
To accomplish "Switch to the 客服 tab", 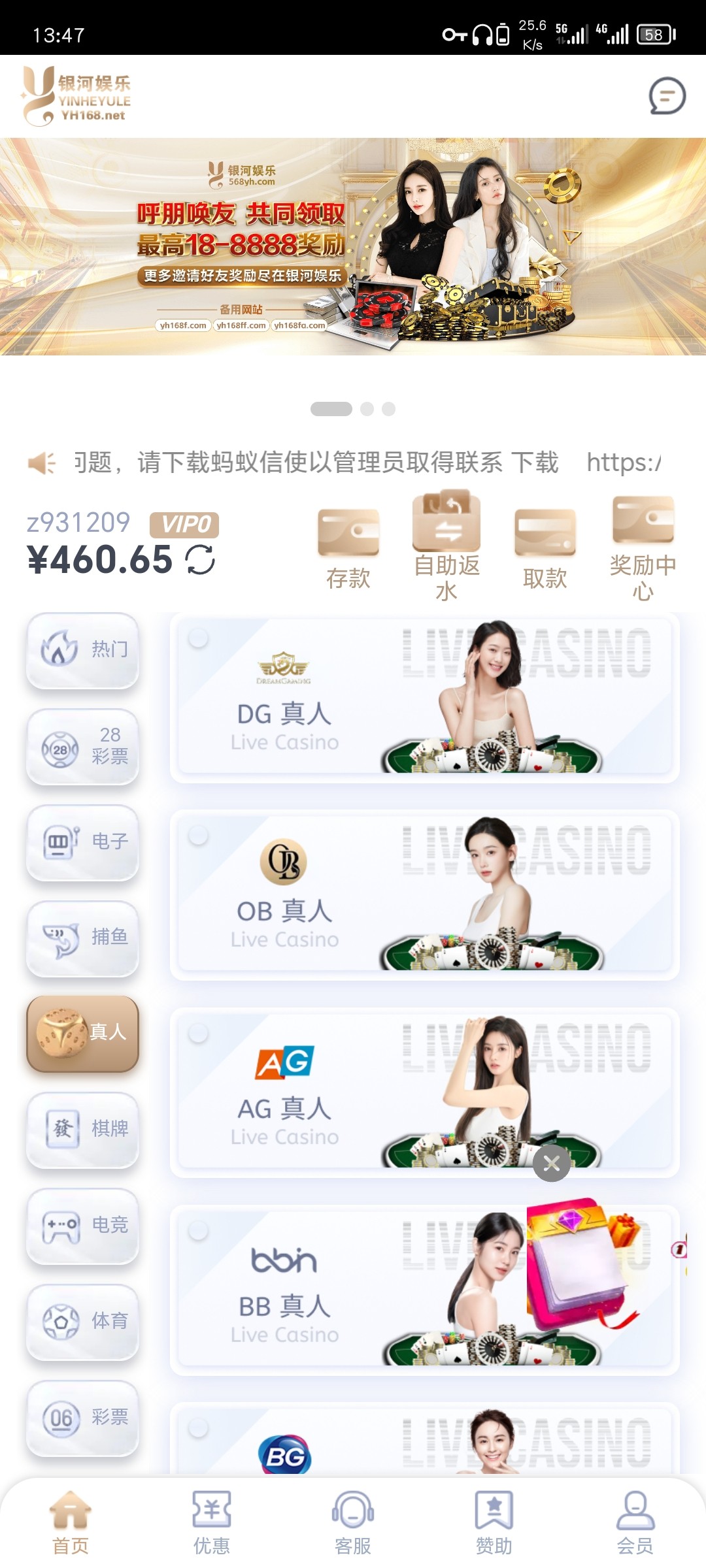I will point(353,1522).
